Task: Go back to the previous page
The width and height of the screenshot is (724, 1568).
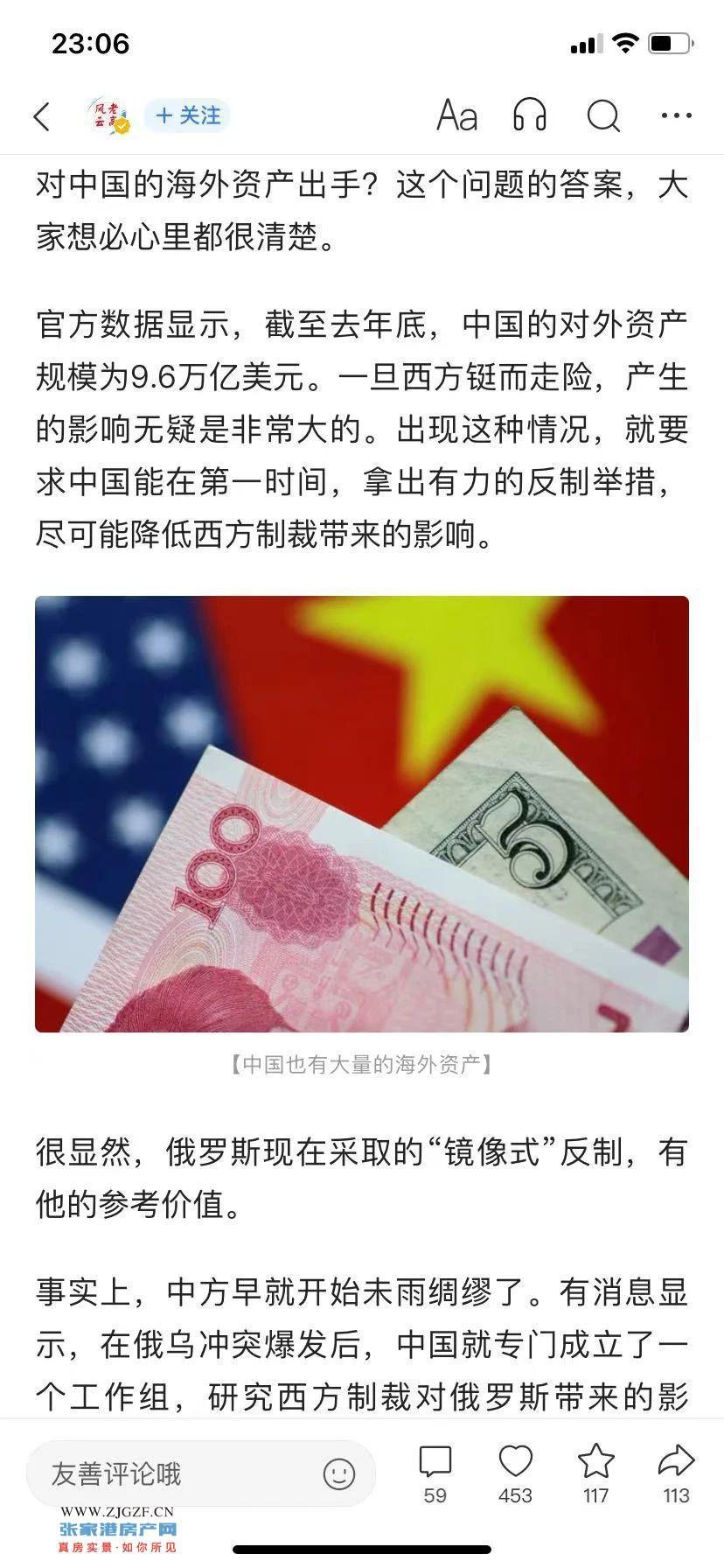Action: (41, 115)
